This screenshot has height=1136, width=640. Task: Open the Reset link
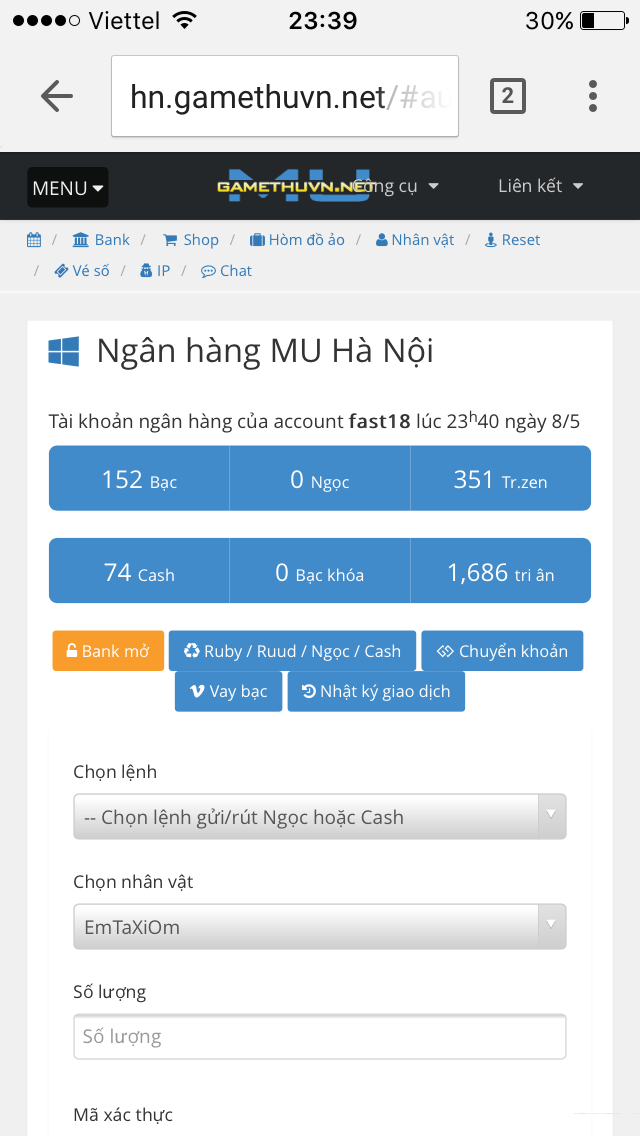[512, 240]
